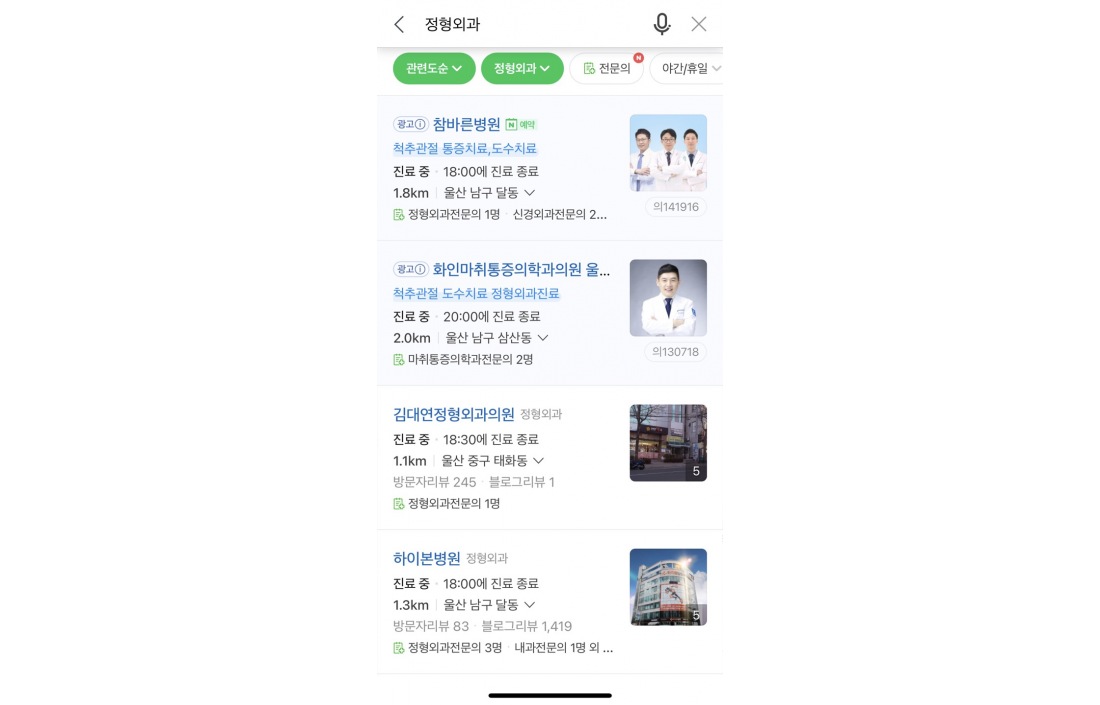
Task: View the 하이본병원 building photos
Action: 668,587
